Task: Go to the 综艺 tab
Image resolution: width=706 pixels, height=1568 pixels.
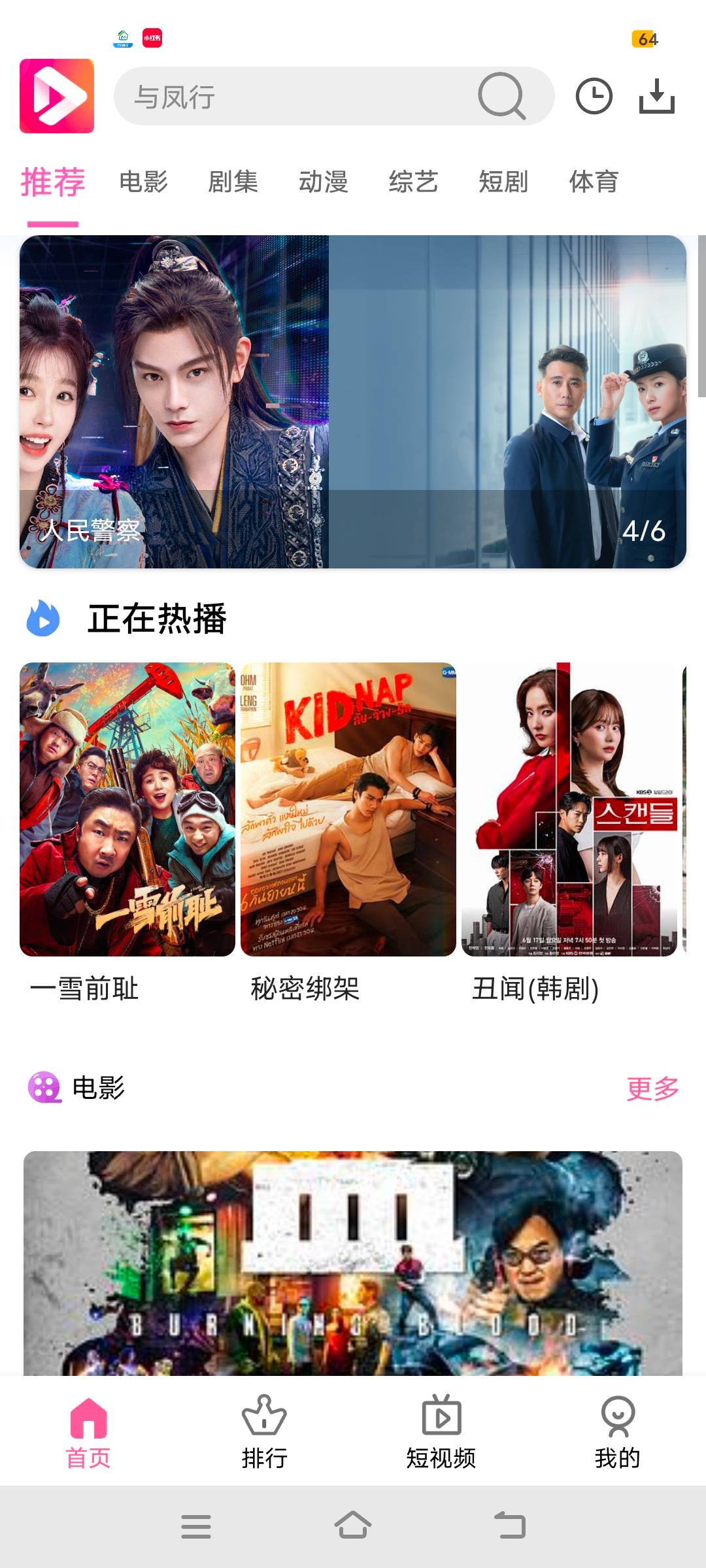Action: coord(413,182)
